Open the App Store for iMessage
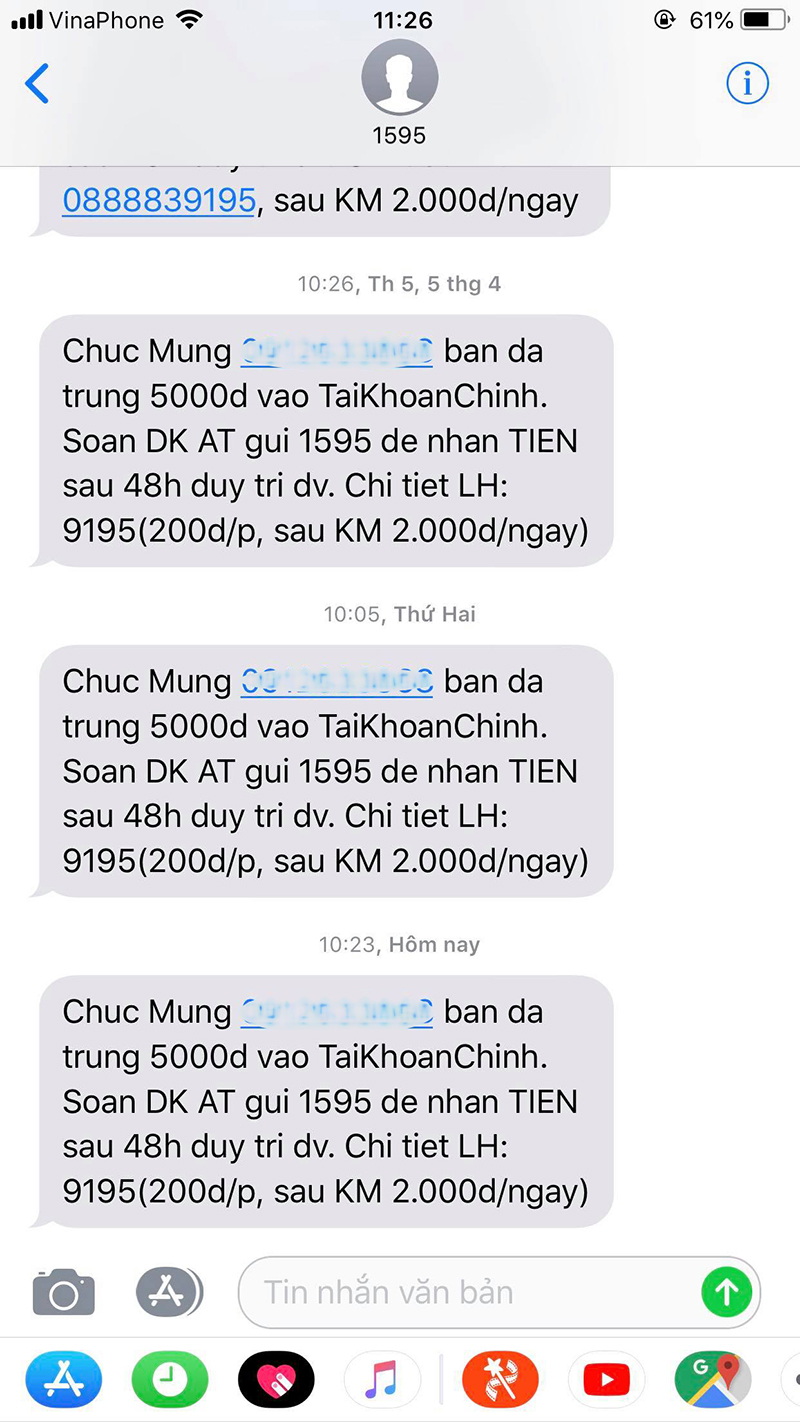Image resolution: width=800 pixels, height=1422 pixels. click(64, 1381)
